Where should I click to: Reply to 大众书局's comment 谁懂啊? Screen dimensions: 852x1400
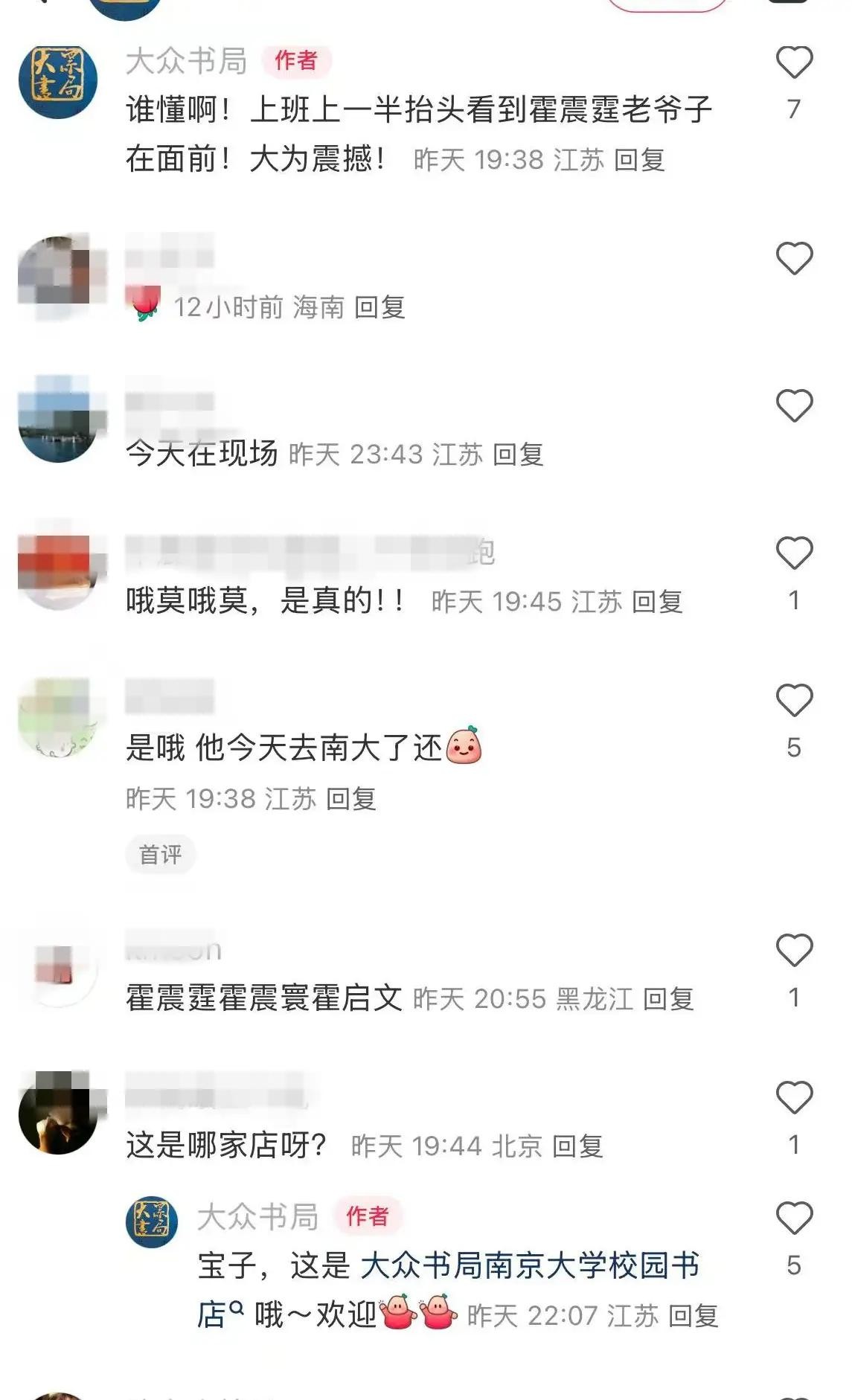639,160
